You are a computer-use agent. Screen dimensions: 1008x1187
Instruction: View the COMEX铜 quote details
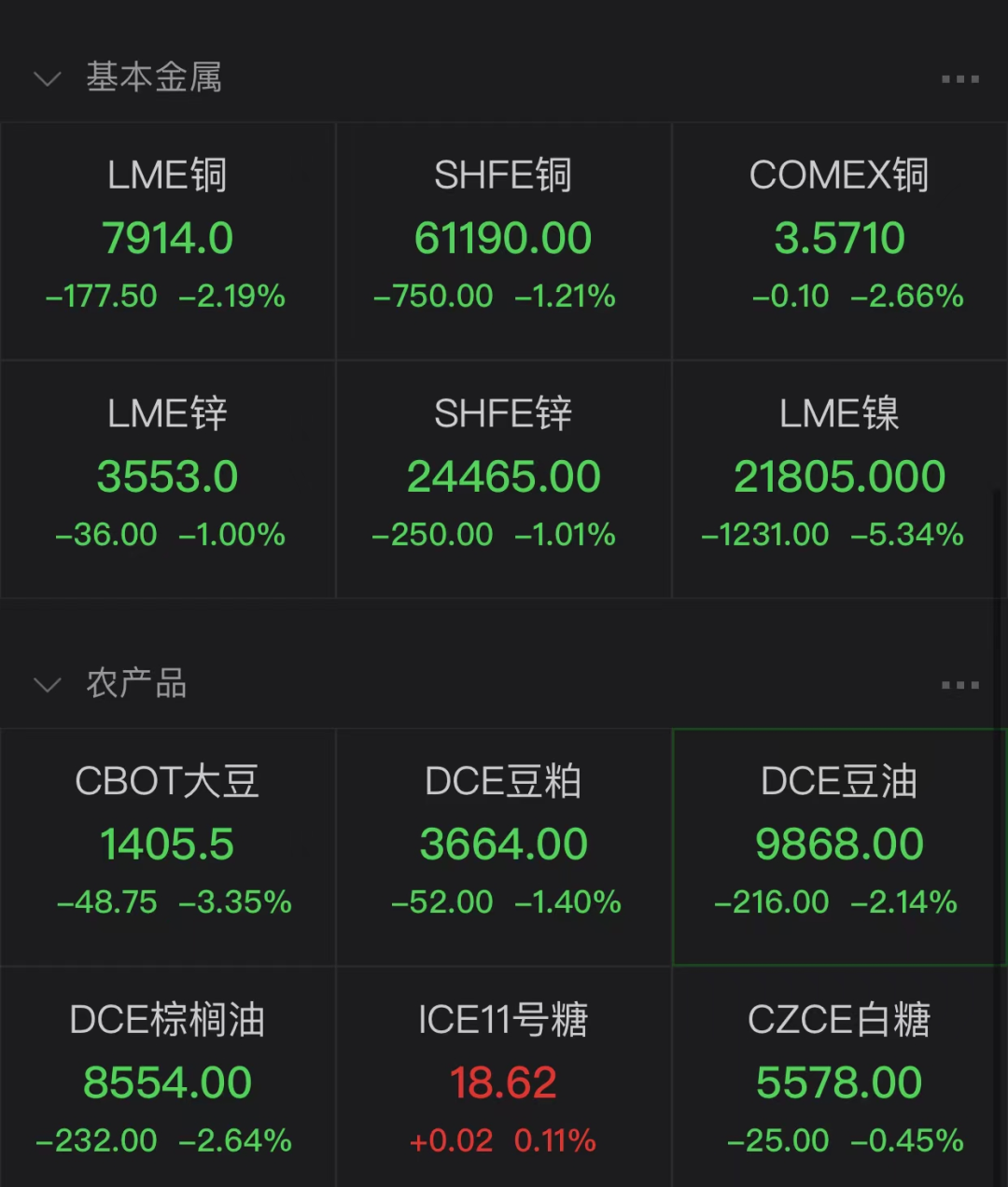pos(840,241)
